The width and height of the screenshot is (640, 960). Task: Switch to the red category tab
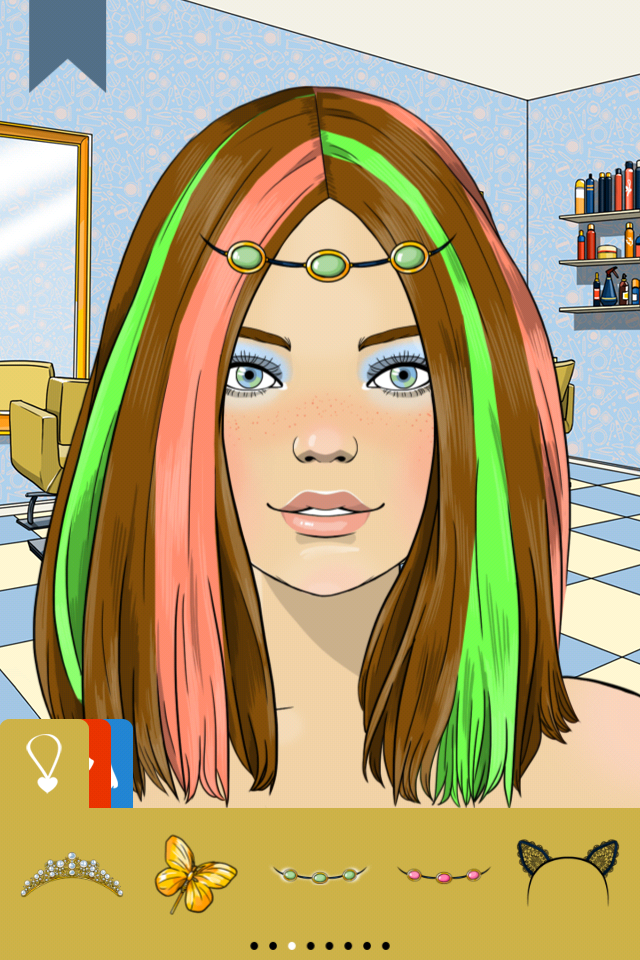click(x=100, y=763)
